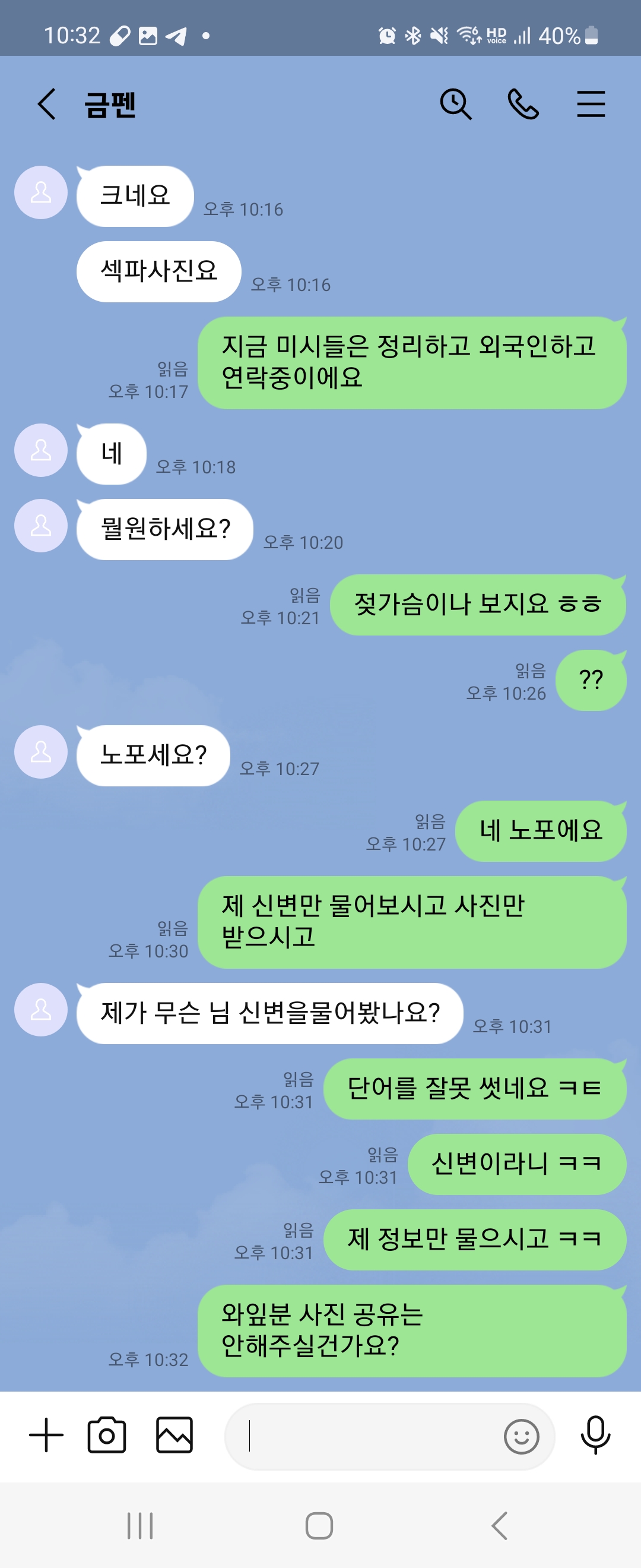Open the photo gallery picker

click(x=174, y=1435)
